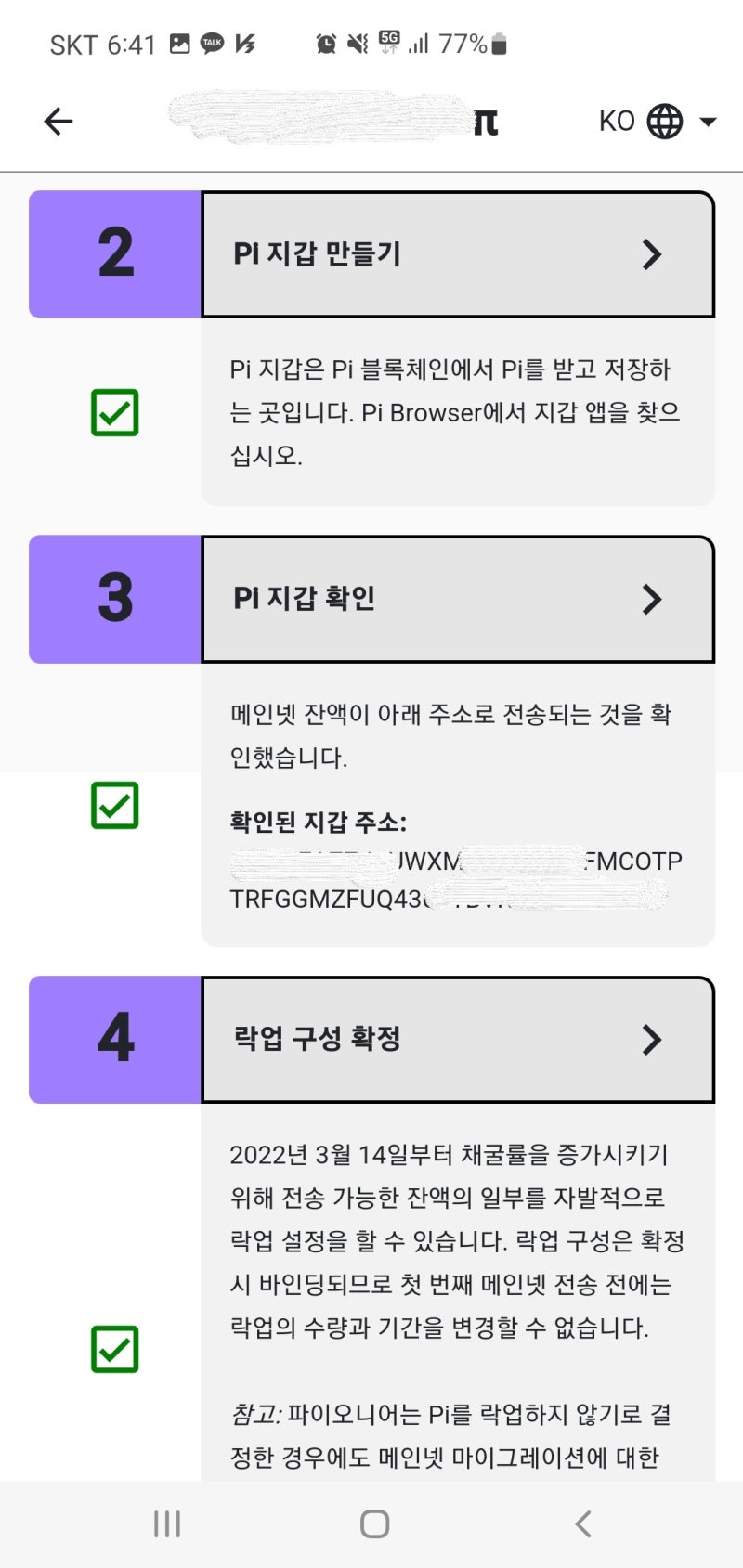Image resolution: width=743 pixels, height=1568 pixels.
Task: Toggle the checkmark beside Pi 지갑 확인
Action: [113, 805]
